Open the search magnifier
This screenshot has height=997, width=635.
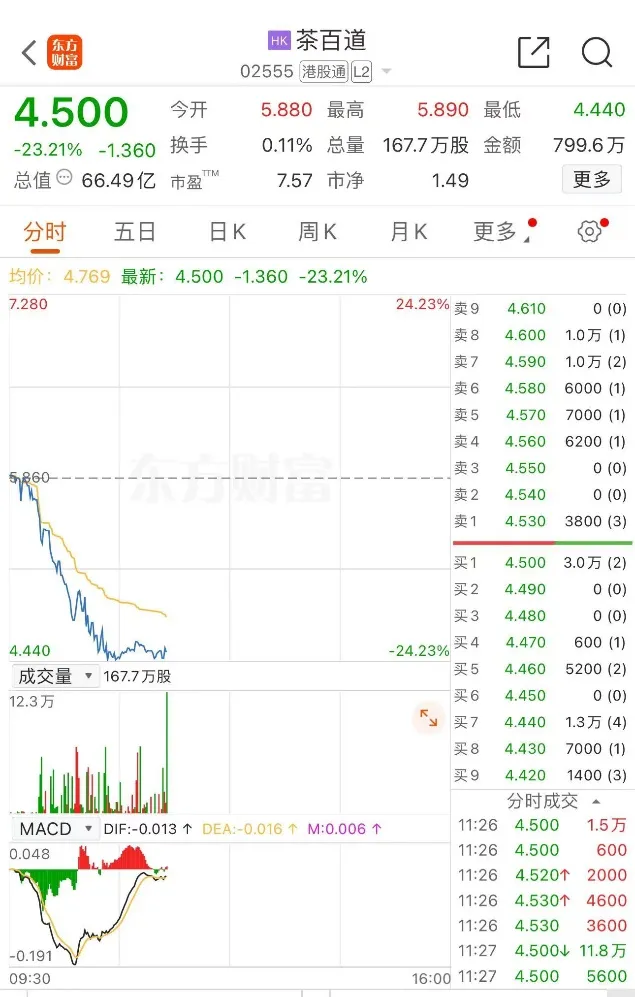596,53
